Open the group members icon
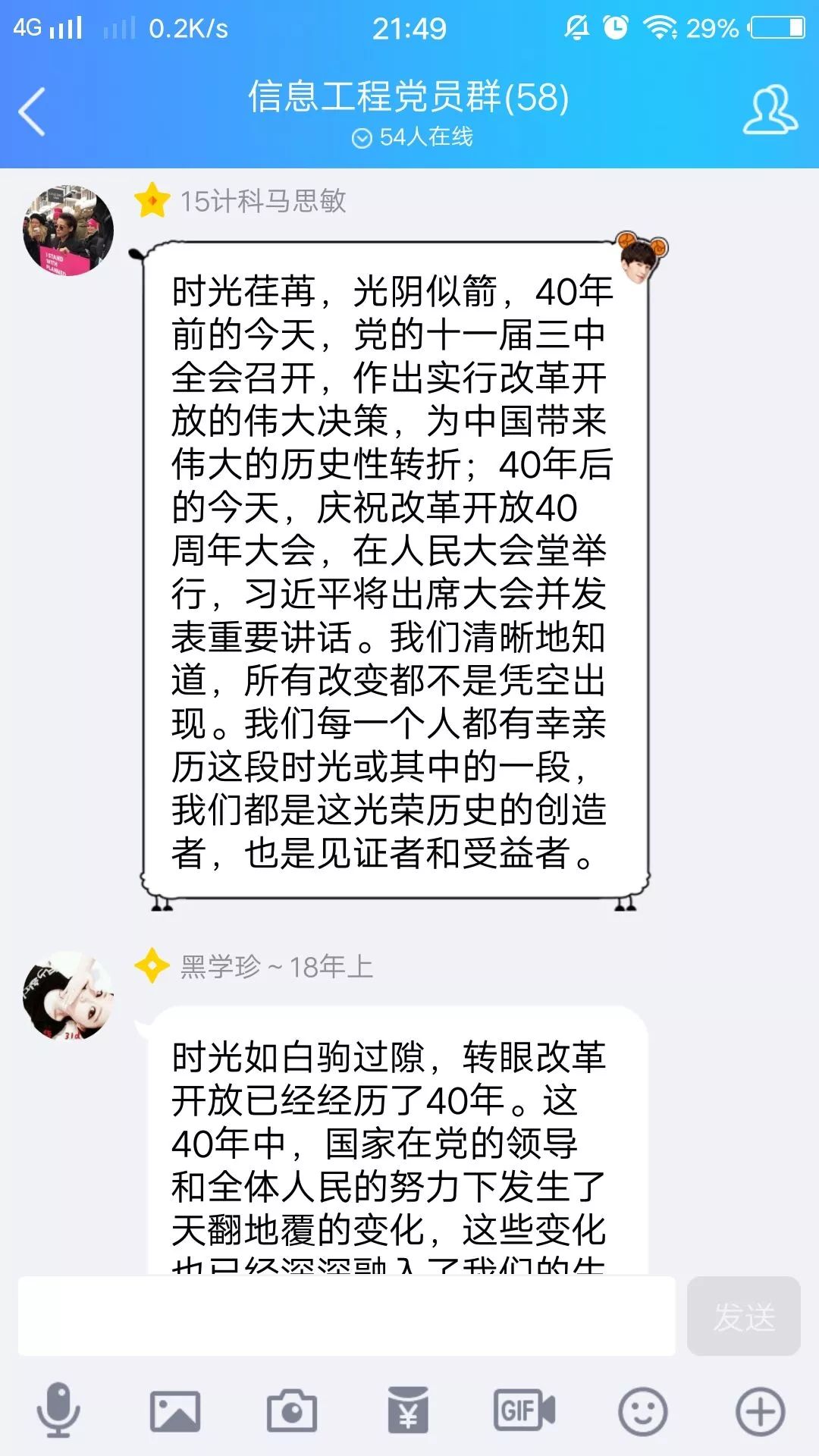Screen dimensions: 819x1456 coord(769,111)
